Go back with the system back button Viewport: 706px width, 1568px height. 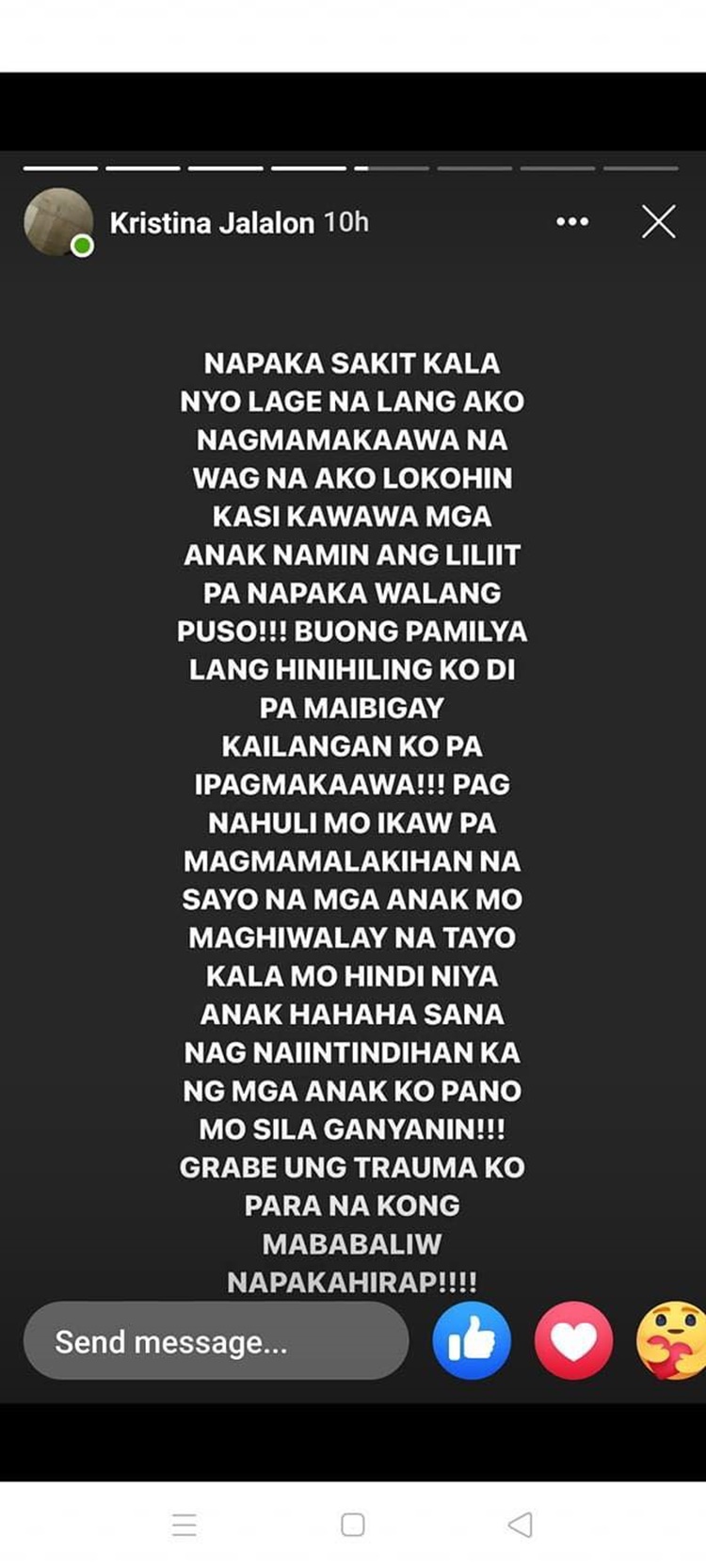click(521, 1524)
